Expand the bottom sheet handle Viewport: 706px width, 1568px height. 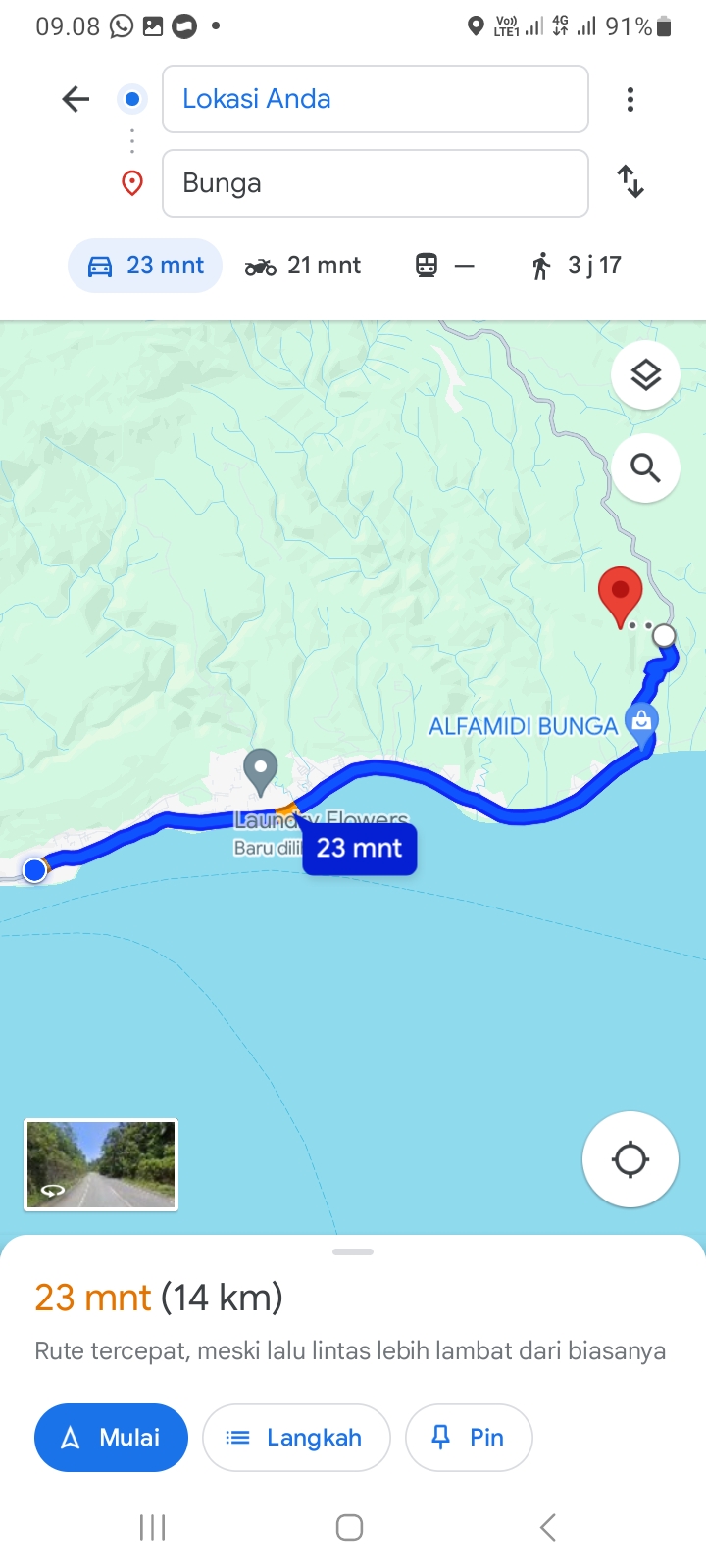353,1251
